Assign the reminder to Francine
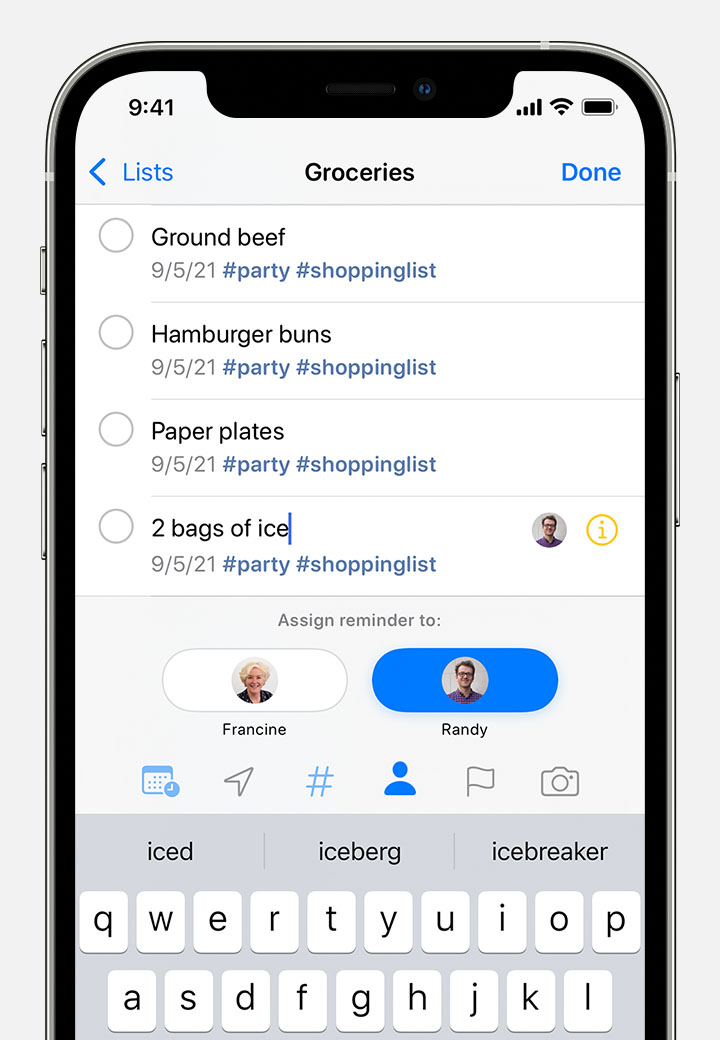 point(254,680)
